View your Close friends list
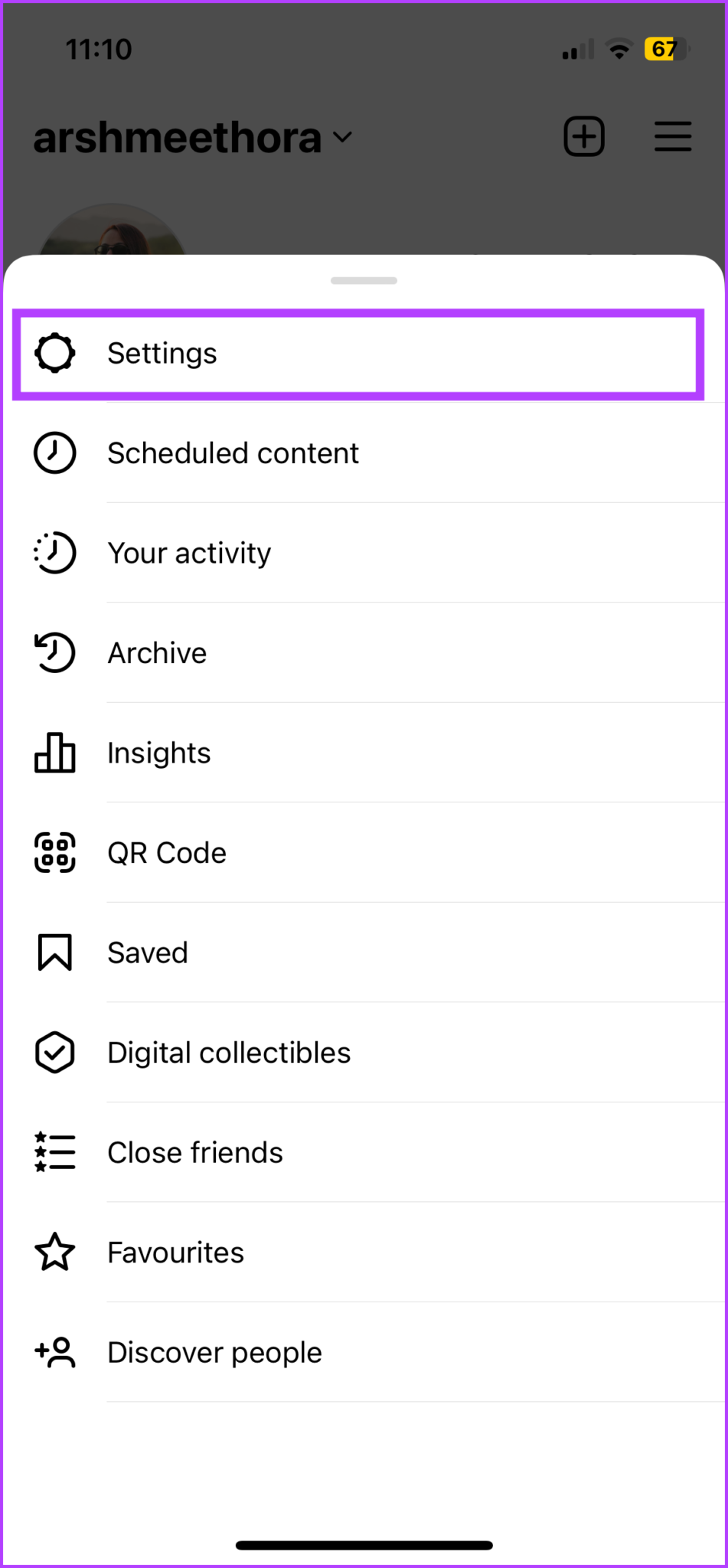Screen dimensions: 728x1568 [195, 1152]
